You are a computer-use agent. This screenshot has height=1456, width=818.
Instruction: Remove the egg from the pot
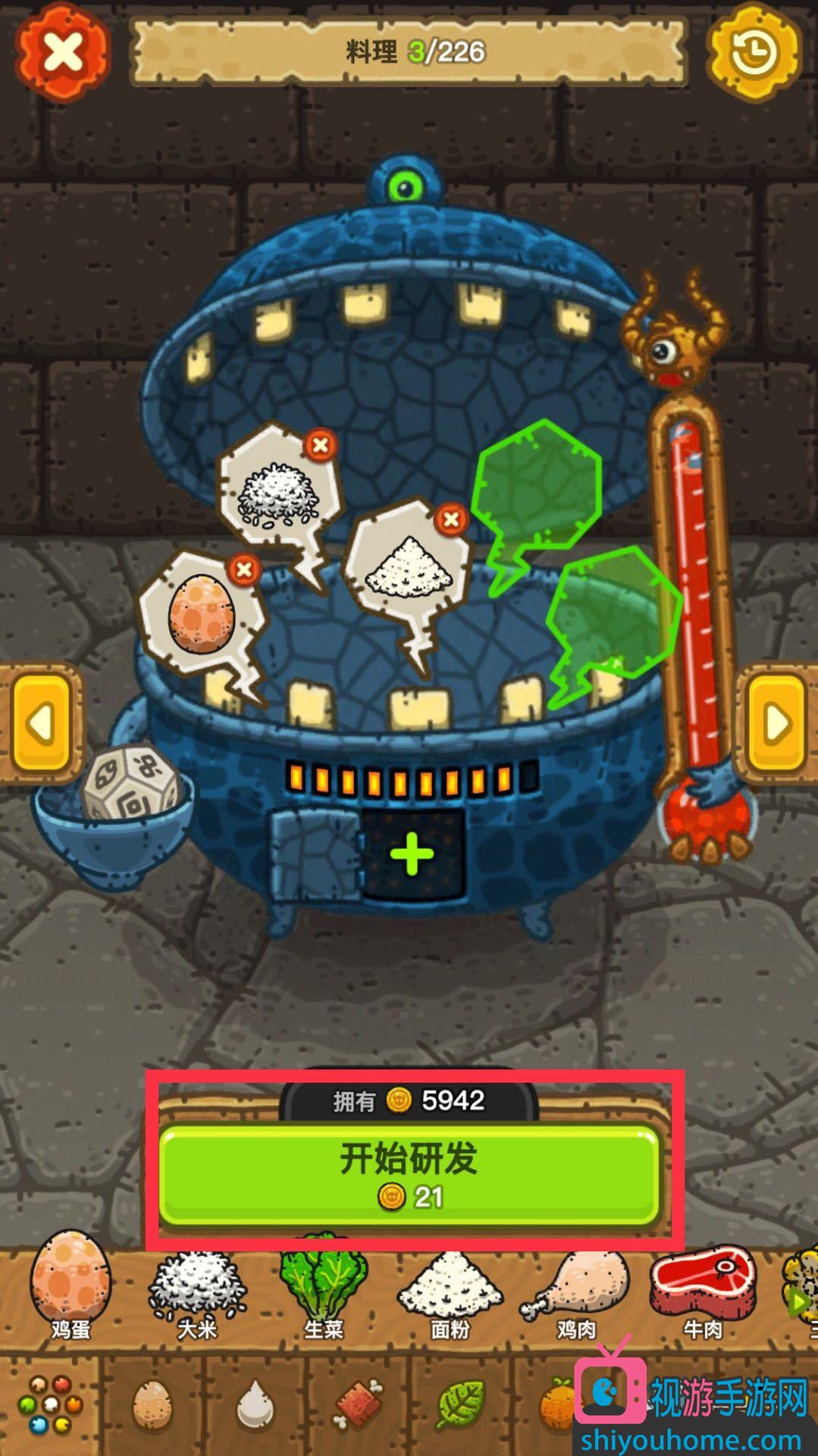(243, 569)
